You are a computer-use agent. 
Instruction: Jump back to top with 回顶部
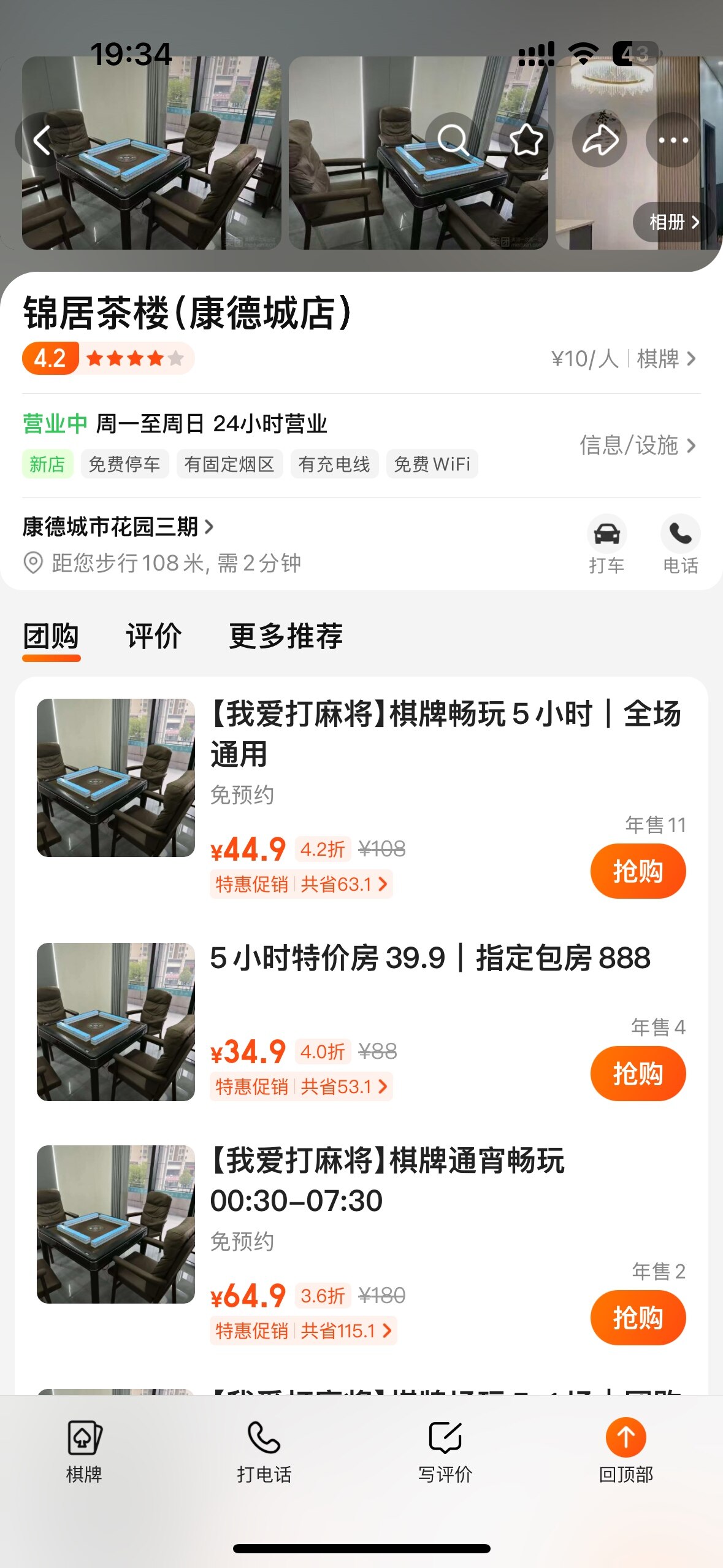[625, 1451]
